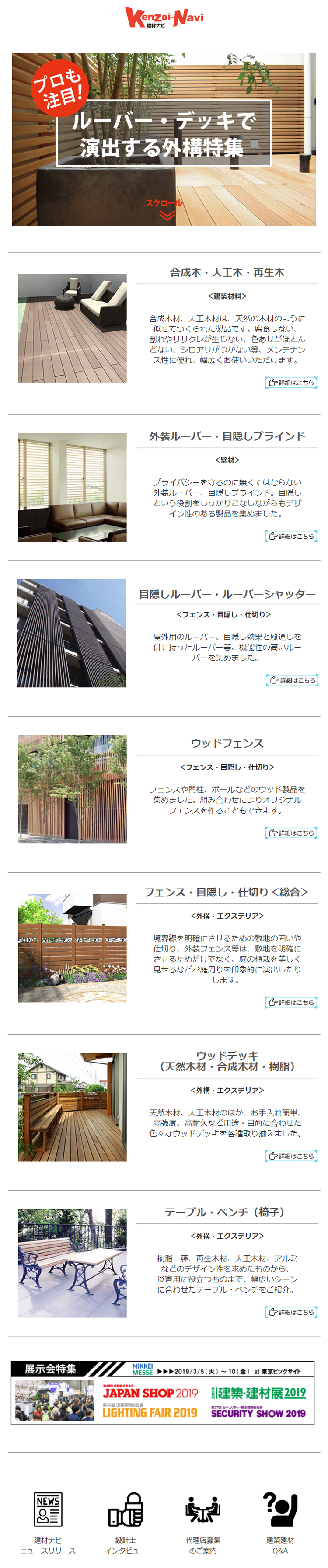Screen dimensions: 328x1568
Task: Open details for フェンス・目隠し・仕切り＜総合＞
Action: 291,1002
